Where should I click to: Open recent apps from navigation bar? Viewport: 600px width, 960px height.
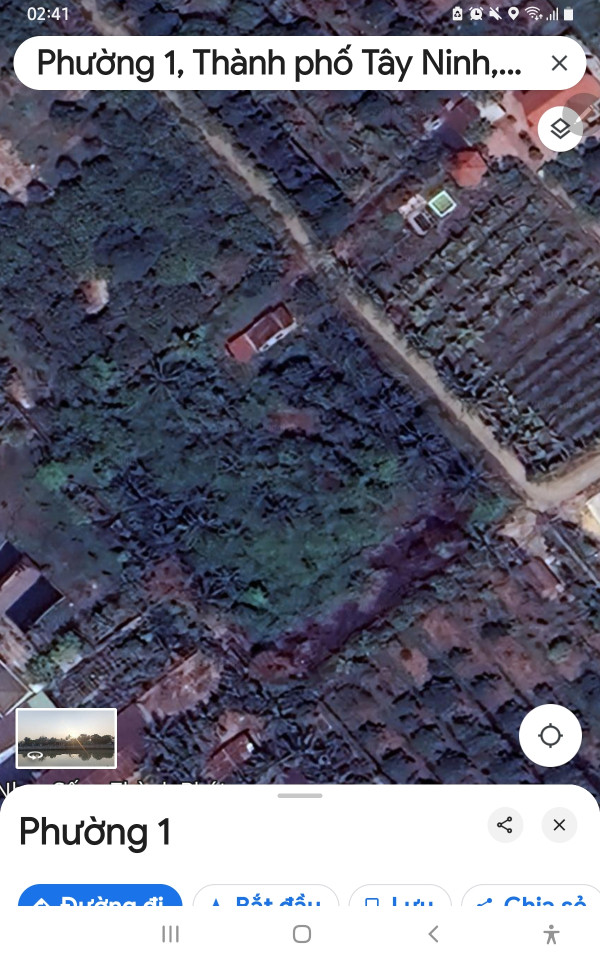tap(170, 934)
